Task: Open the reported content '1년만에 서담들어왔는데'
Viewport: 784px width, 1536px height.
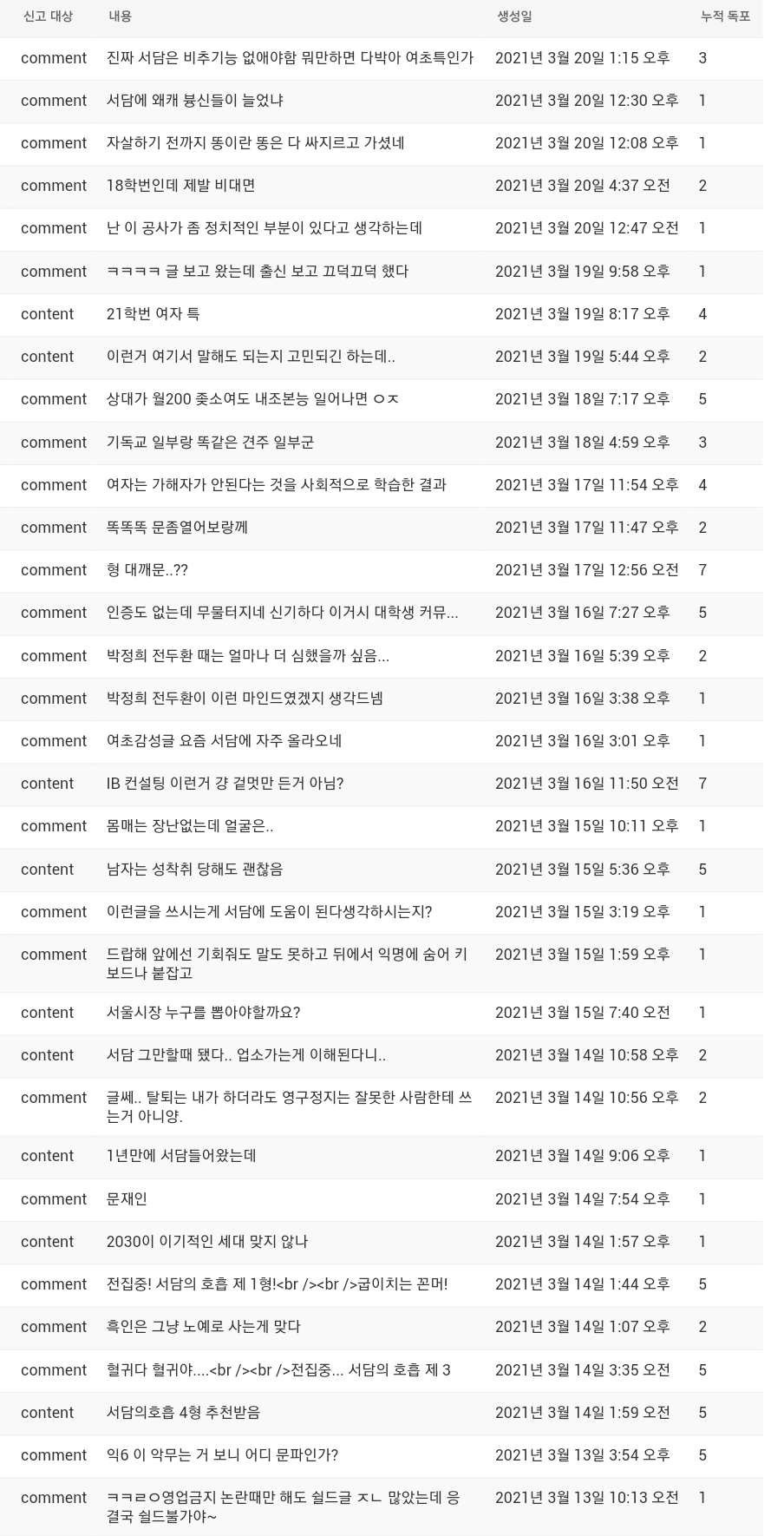Action: [x=180, y=1156]
